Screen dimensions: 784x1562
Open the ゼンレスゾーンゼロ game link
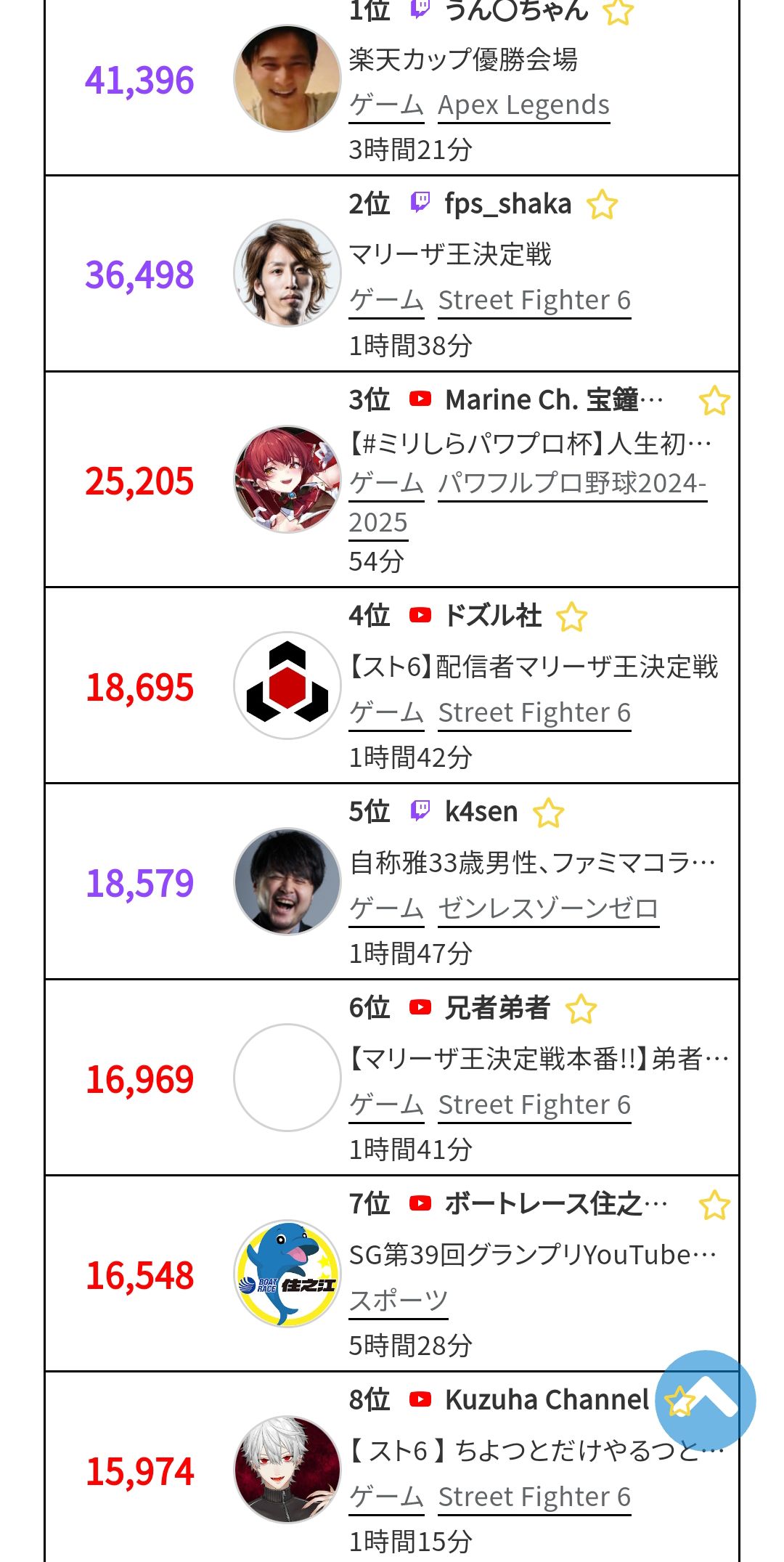pyautogui.click(x=548, y=908)
